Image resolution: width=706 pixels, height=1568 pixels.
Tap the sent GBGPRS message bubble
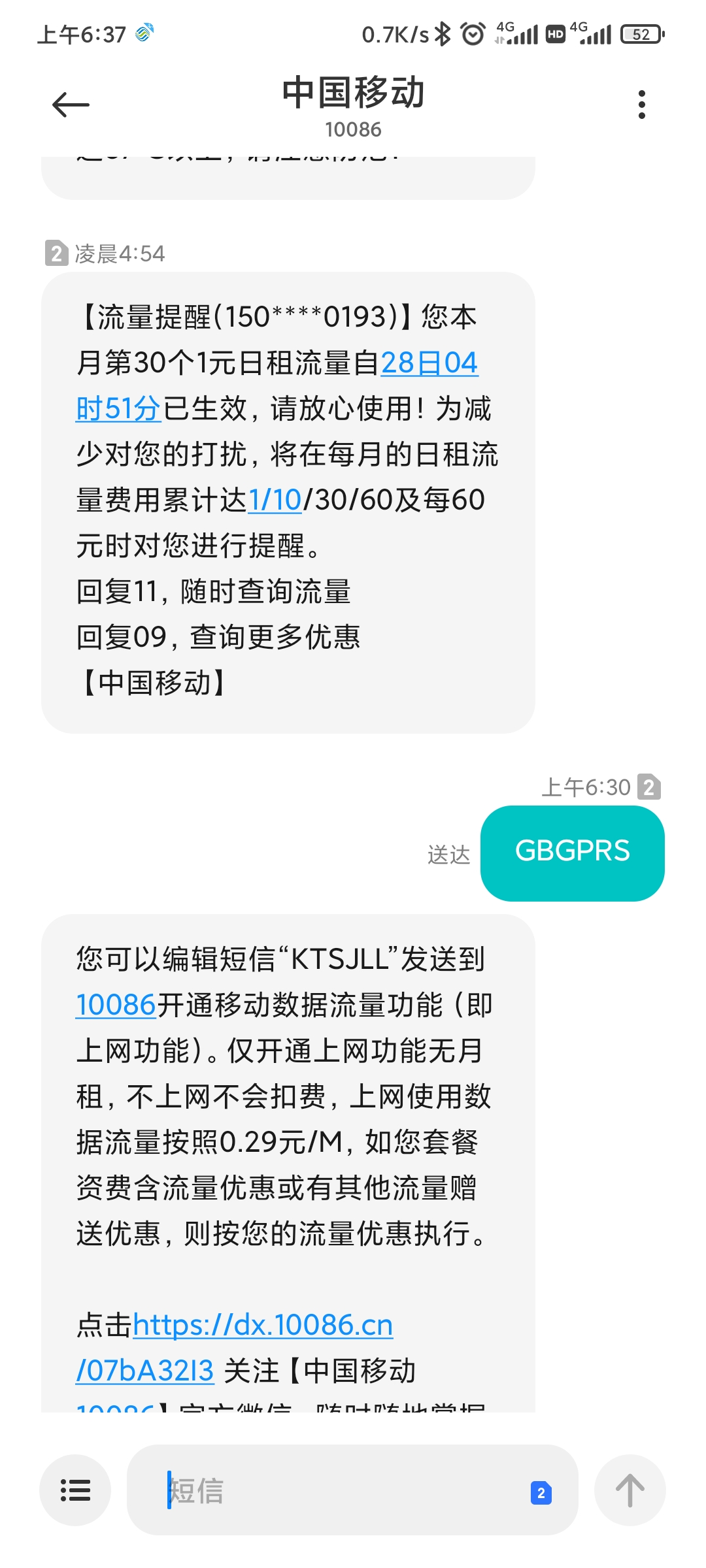573,853
